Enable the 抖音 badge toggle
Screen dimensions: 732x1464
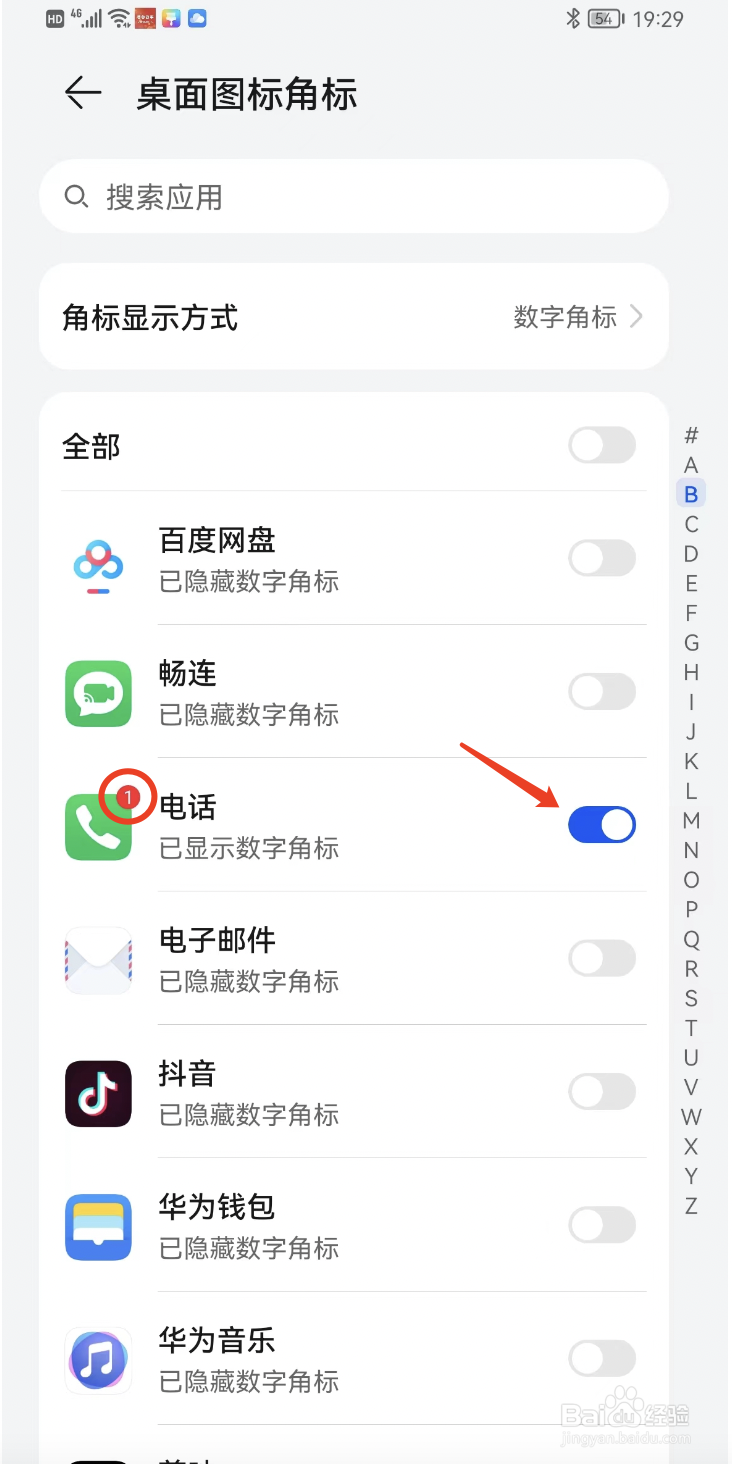(x=601, y=1091)
